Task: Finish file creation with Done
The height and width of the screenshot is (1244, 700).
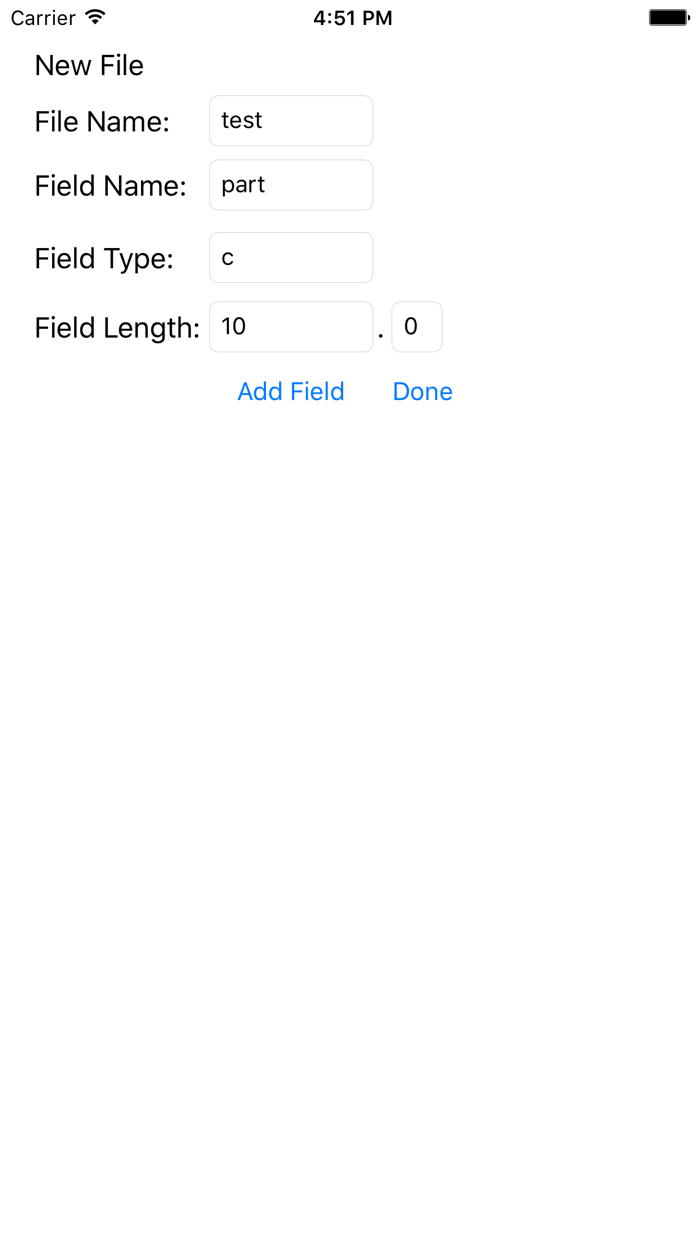Action: point(422,391)
